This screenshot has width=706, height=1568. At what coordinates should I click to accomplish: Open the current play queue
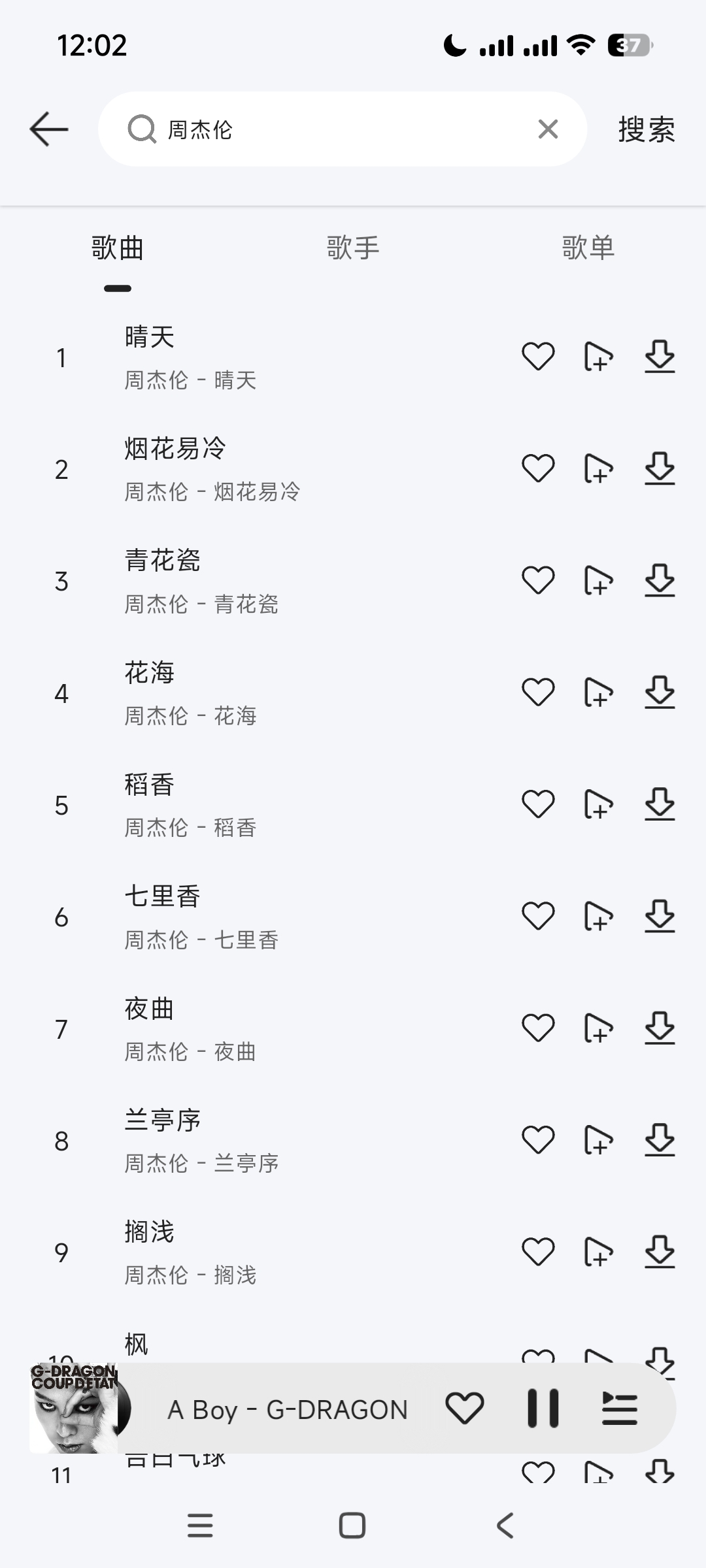click(620, 1409)
